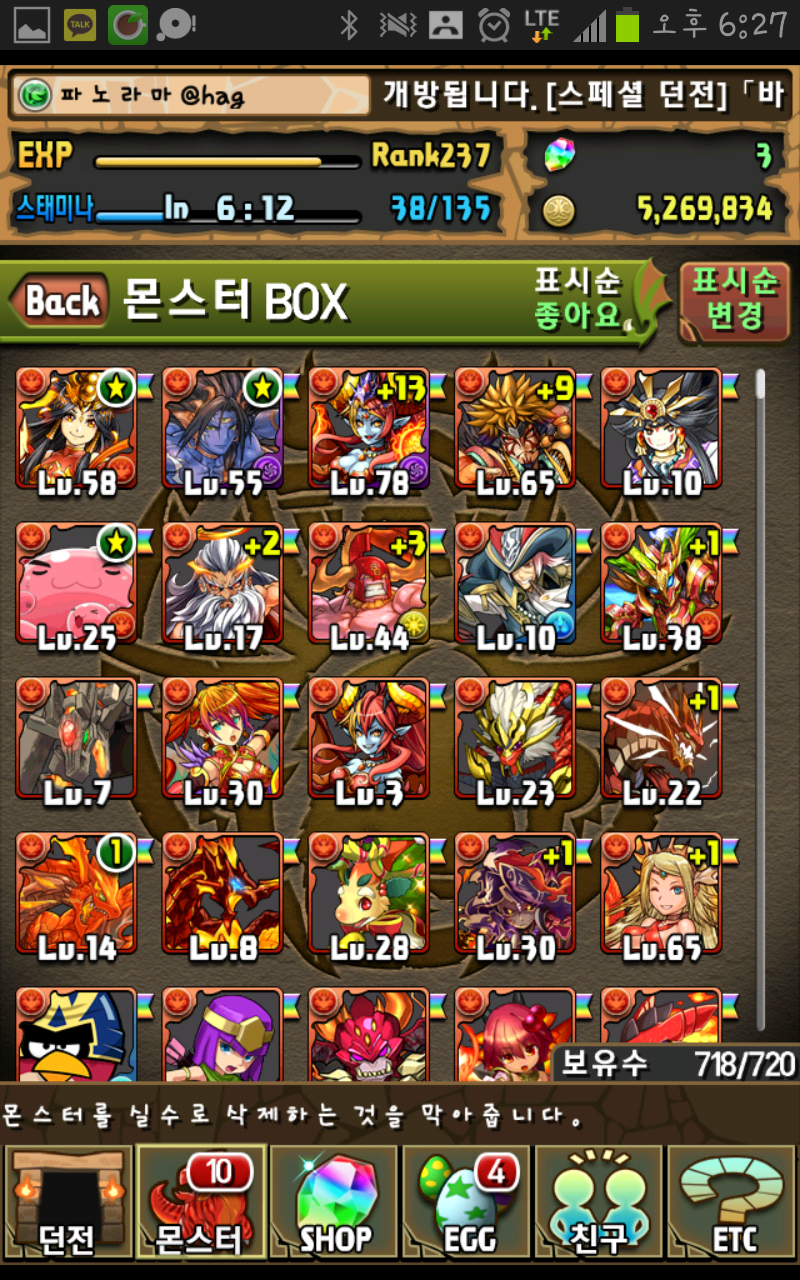Open the ETC tab
This screenshot has width=800, height=1280.
pyautogui.click(x=734, y=1202)
